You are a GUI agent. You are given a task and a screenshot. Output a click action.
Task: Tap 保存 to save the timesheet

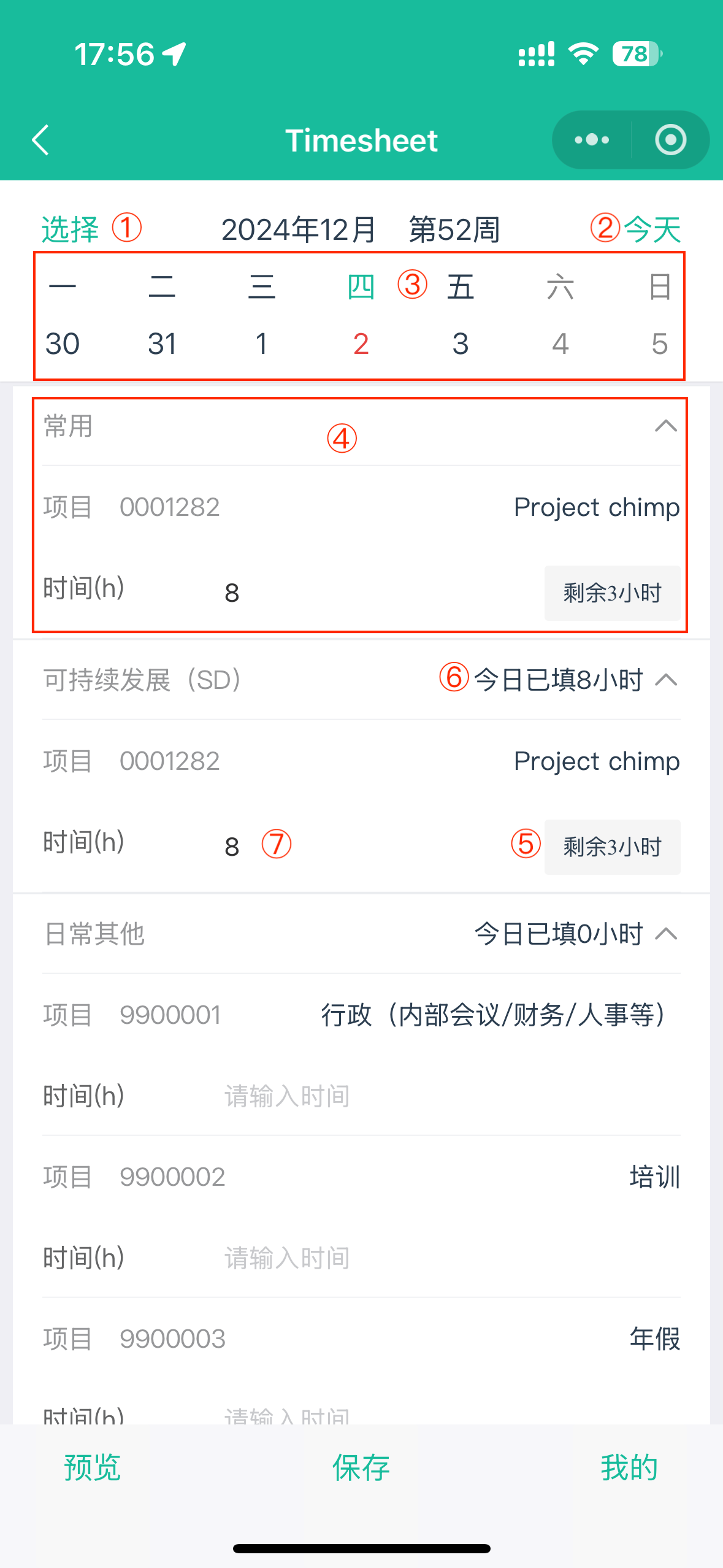point(361,1468)
